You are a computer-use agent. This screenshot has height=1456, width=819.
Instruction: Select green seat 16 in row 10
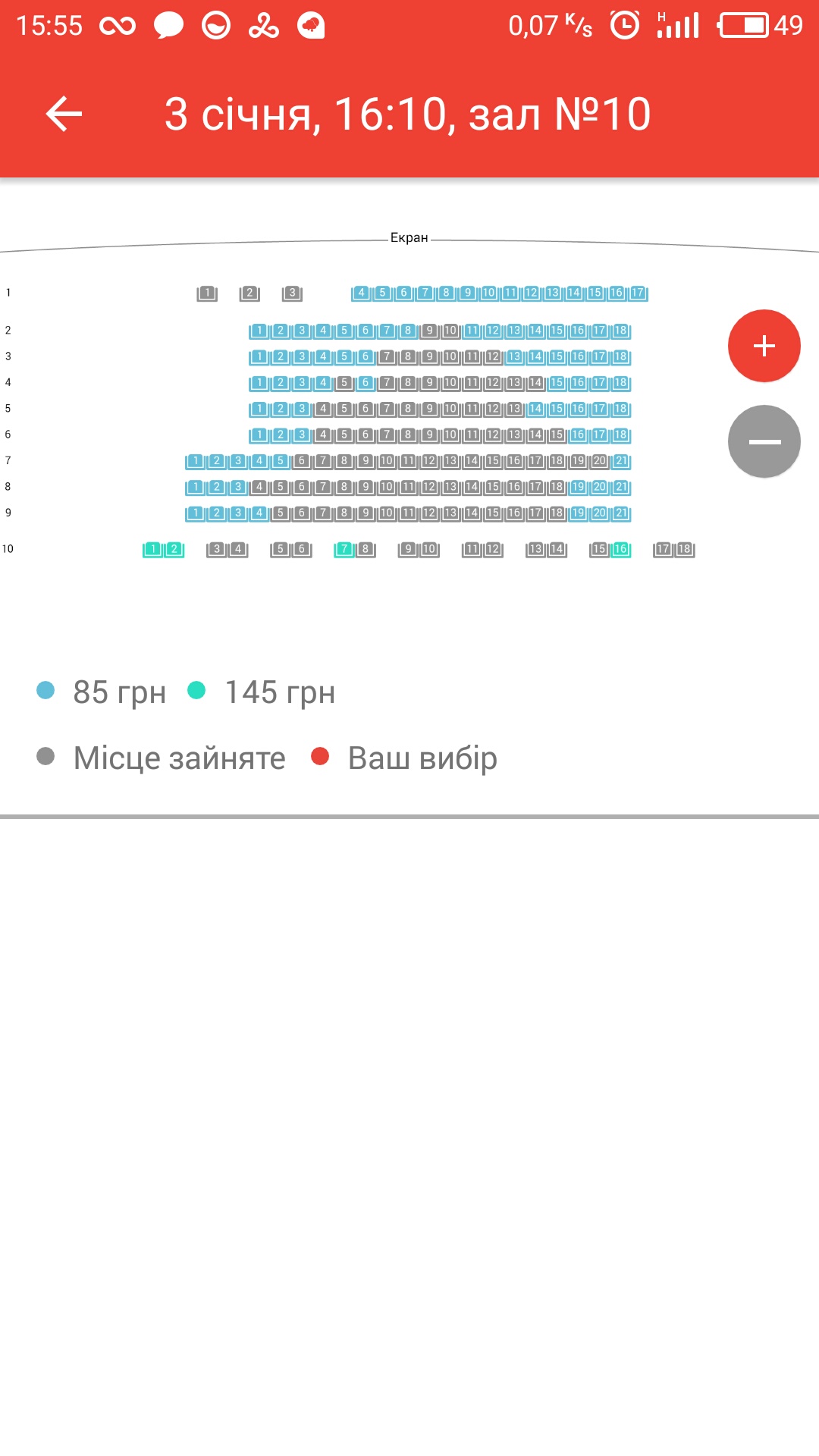pyautogui.click(x=621, y=549)
